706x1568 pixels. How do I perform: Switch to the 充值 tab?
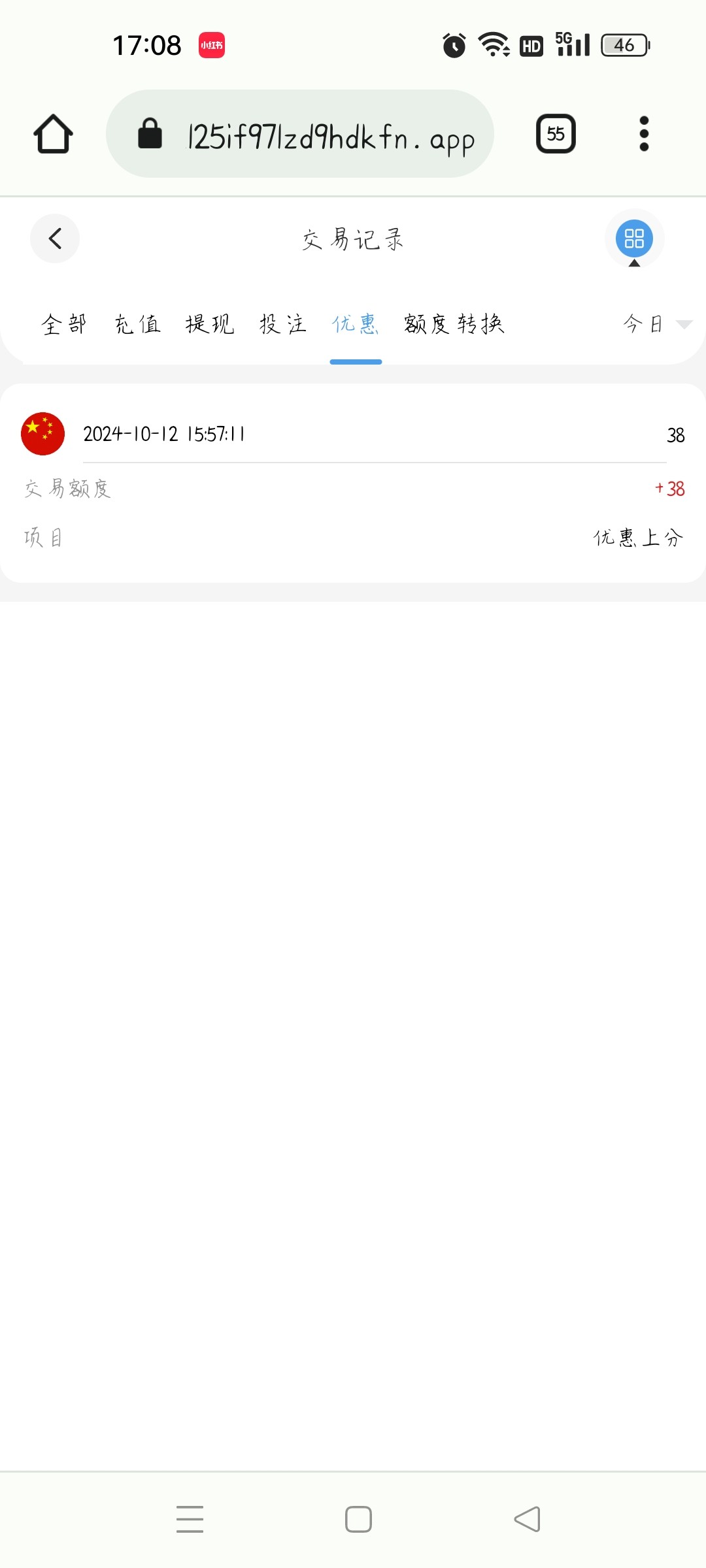tap(137, 324)
